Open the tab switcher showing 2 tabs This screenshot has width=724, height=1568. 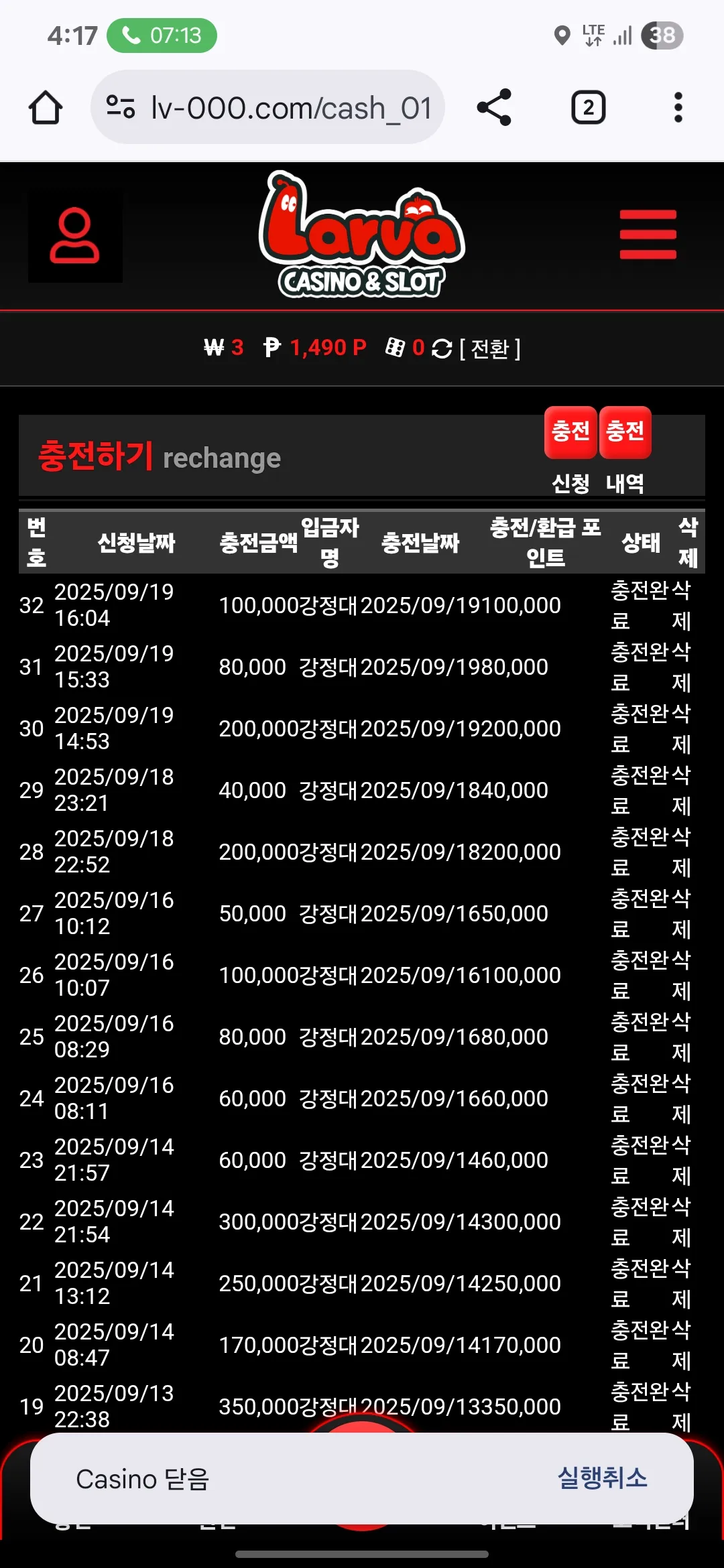tap(589, 107)
